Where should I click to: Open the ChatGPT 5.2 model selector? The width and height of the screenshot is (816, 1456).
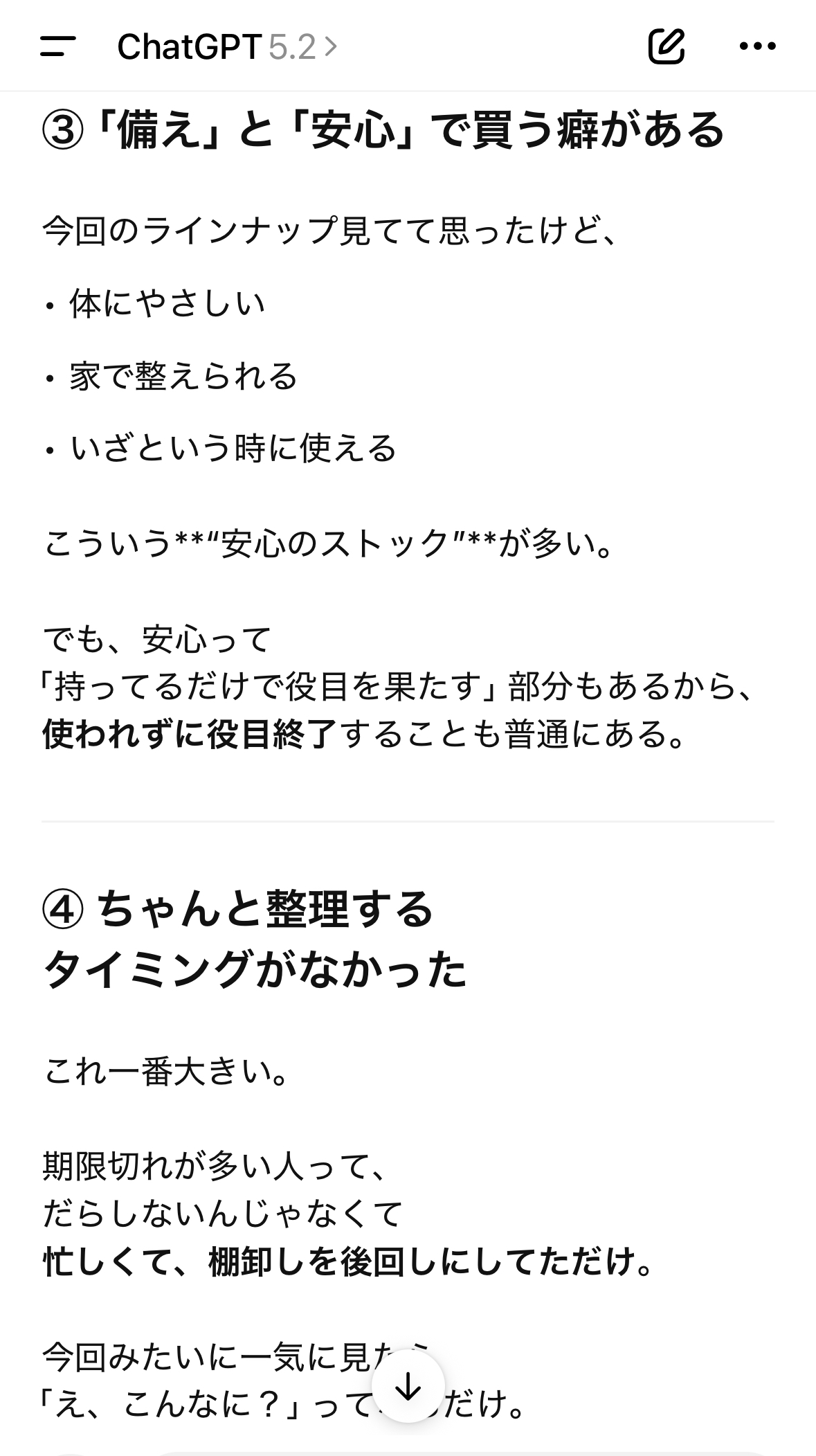(x=226, y=46)
